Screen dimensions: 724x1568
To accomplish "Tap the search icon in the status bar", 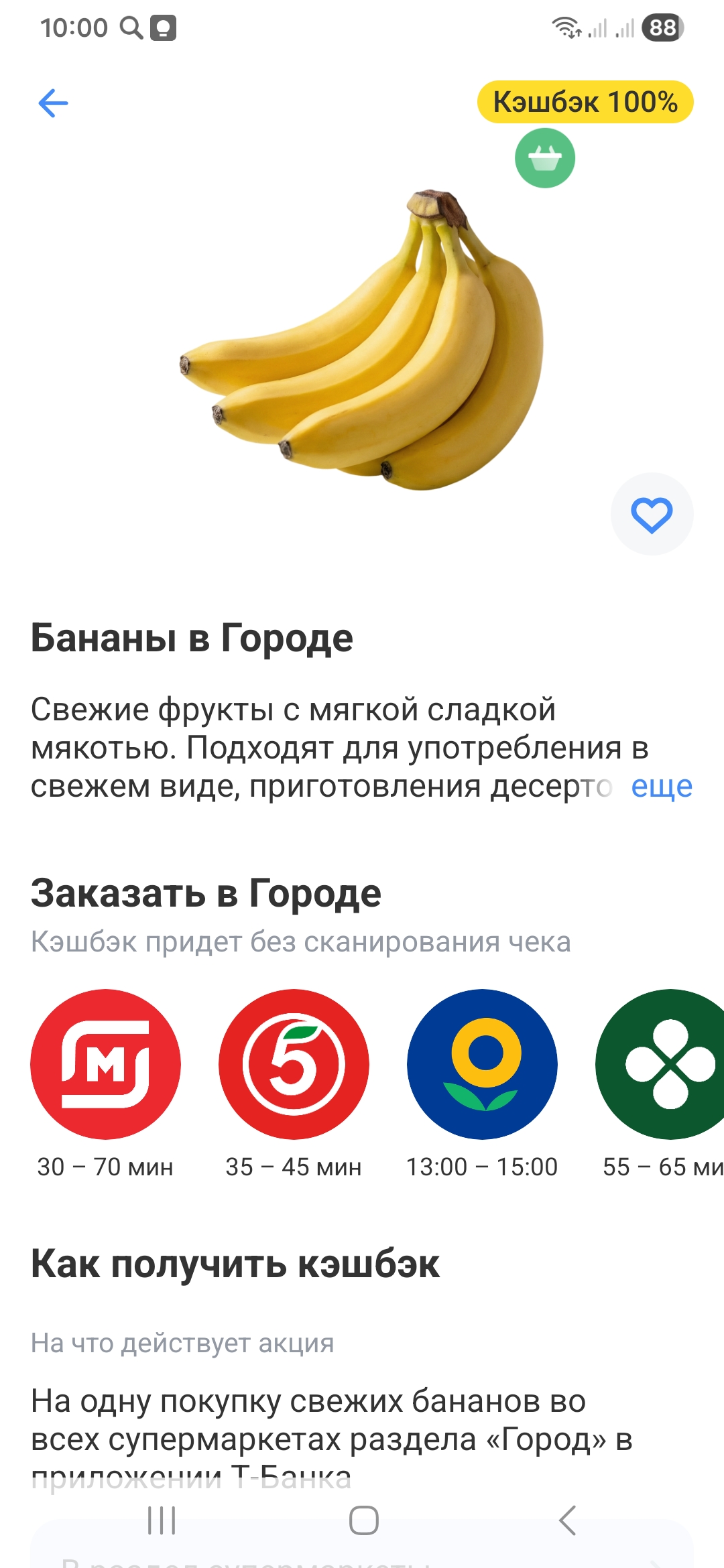I will coord(129,28).
